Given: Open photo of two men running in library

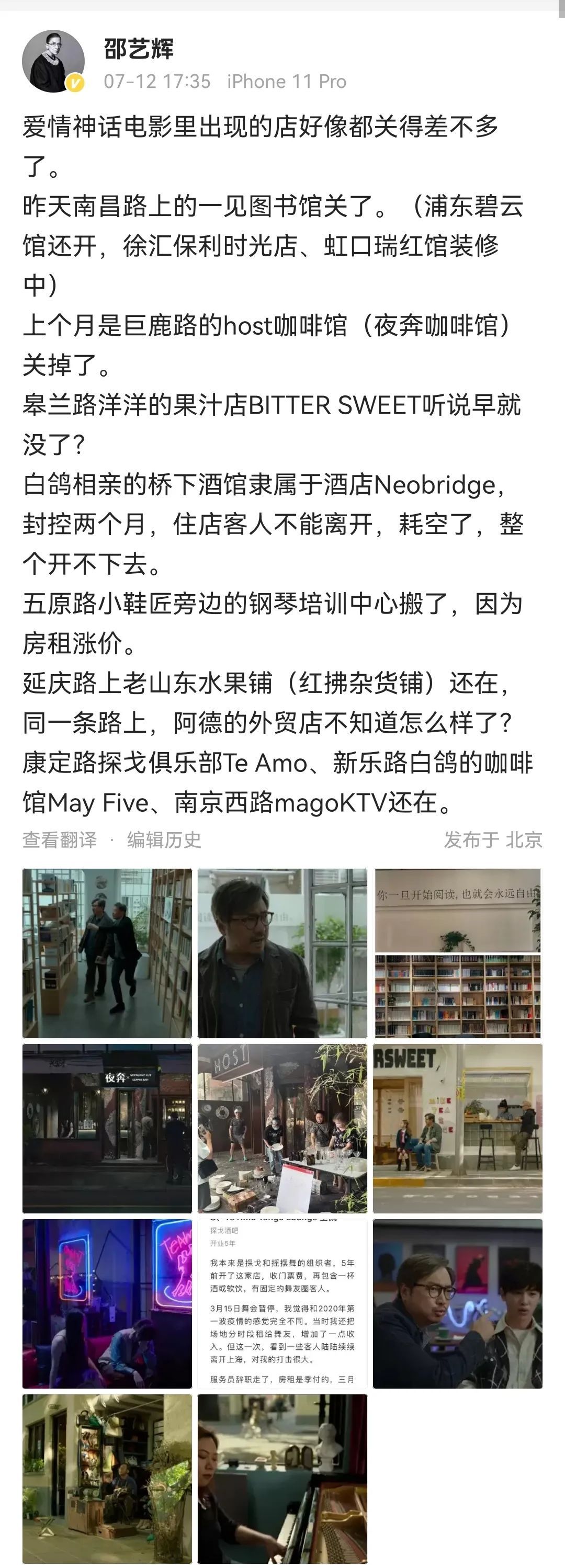Looking at the screenshot, I should point(107,953).
